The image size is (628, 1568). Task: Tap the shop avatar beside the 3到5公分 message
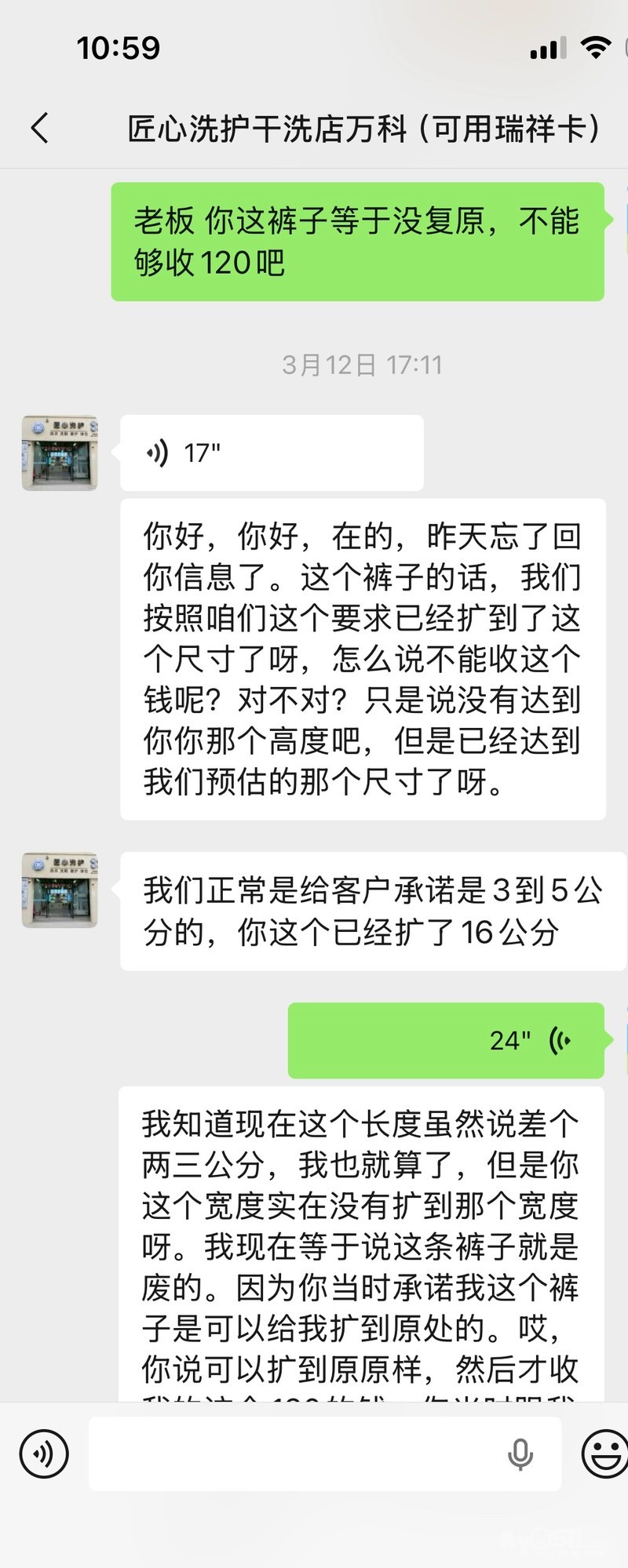[60, 890]
